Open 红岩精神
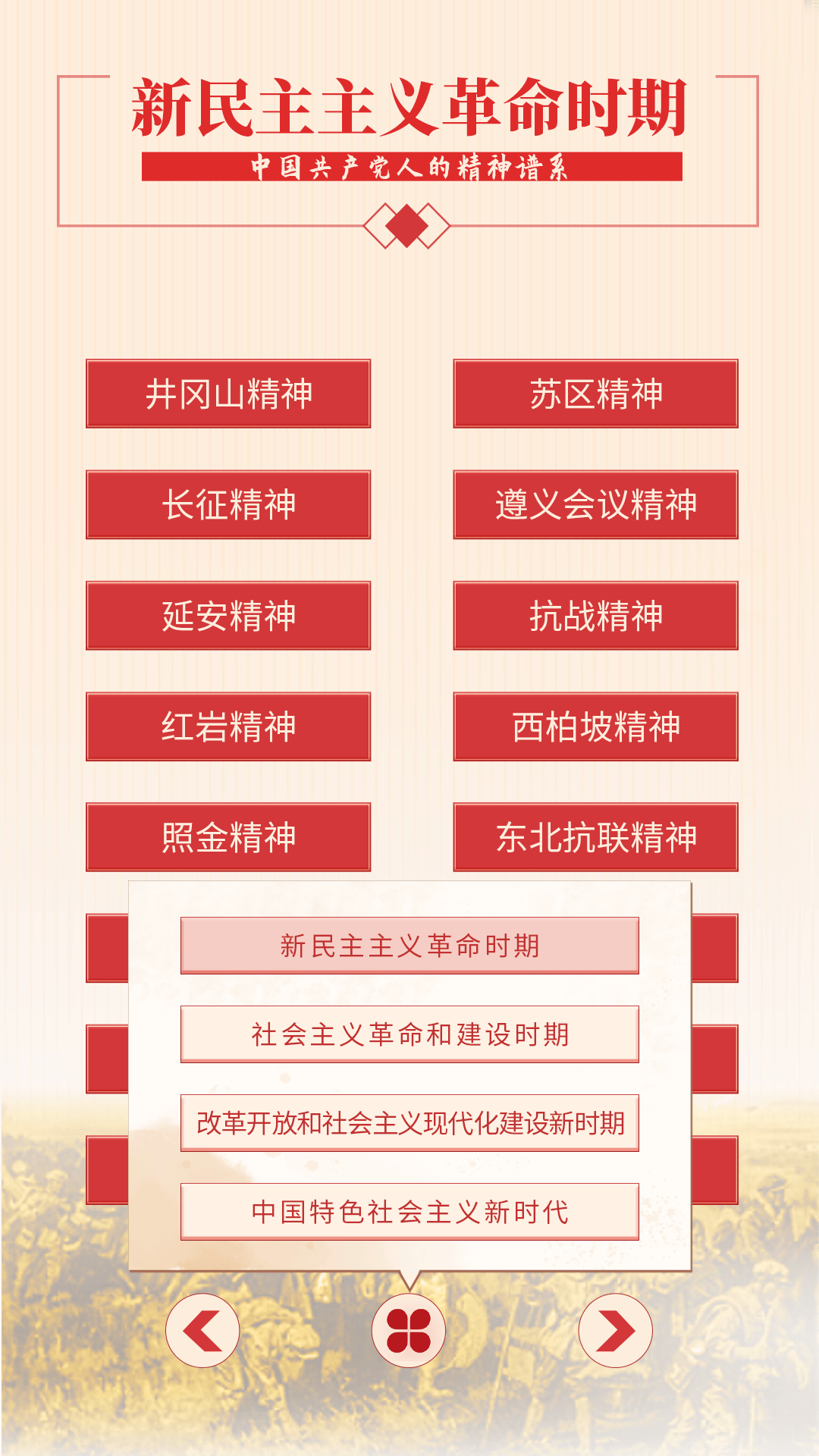 click(x=228, y=726)
